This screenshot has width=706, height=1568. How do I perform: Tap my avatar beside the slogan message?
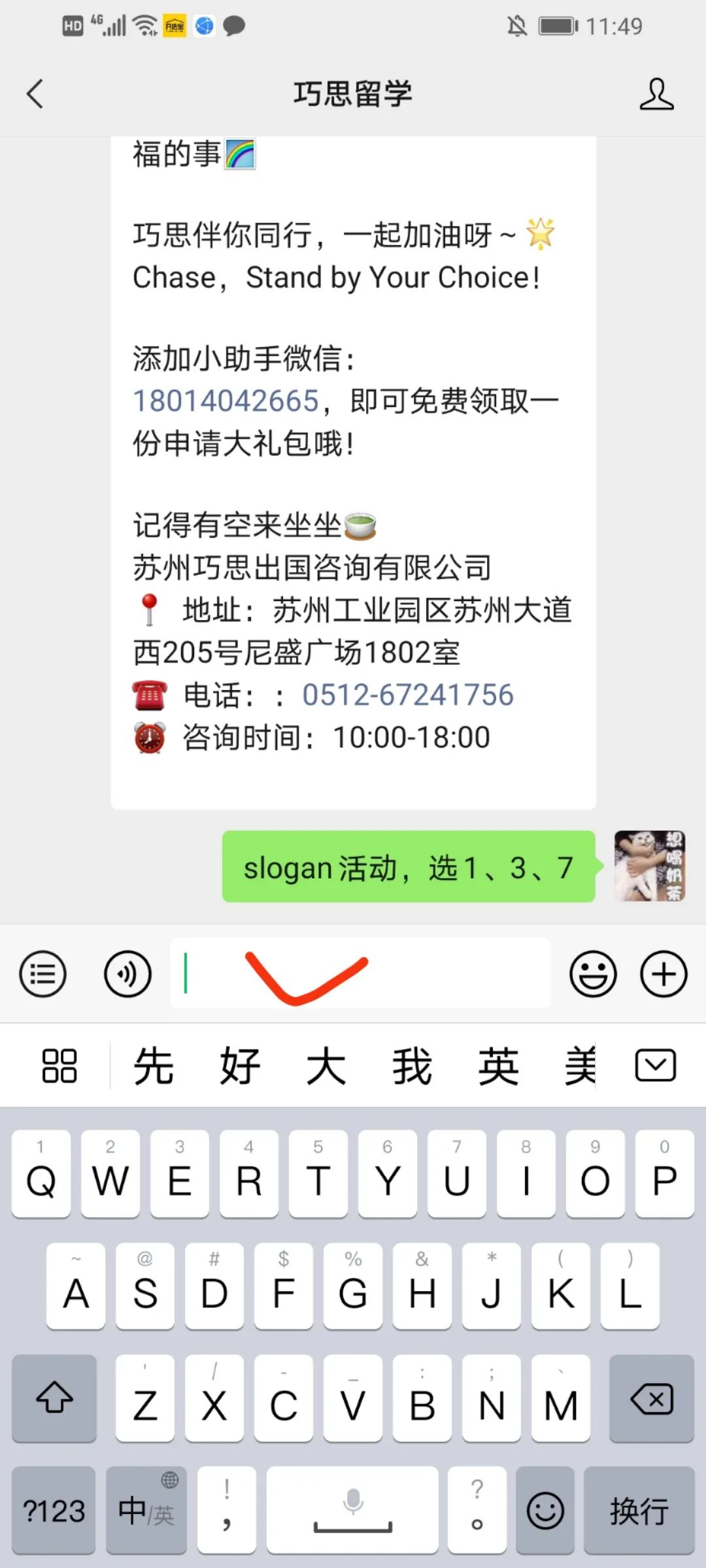[649, 866]
